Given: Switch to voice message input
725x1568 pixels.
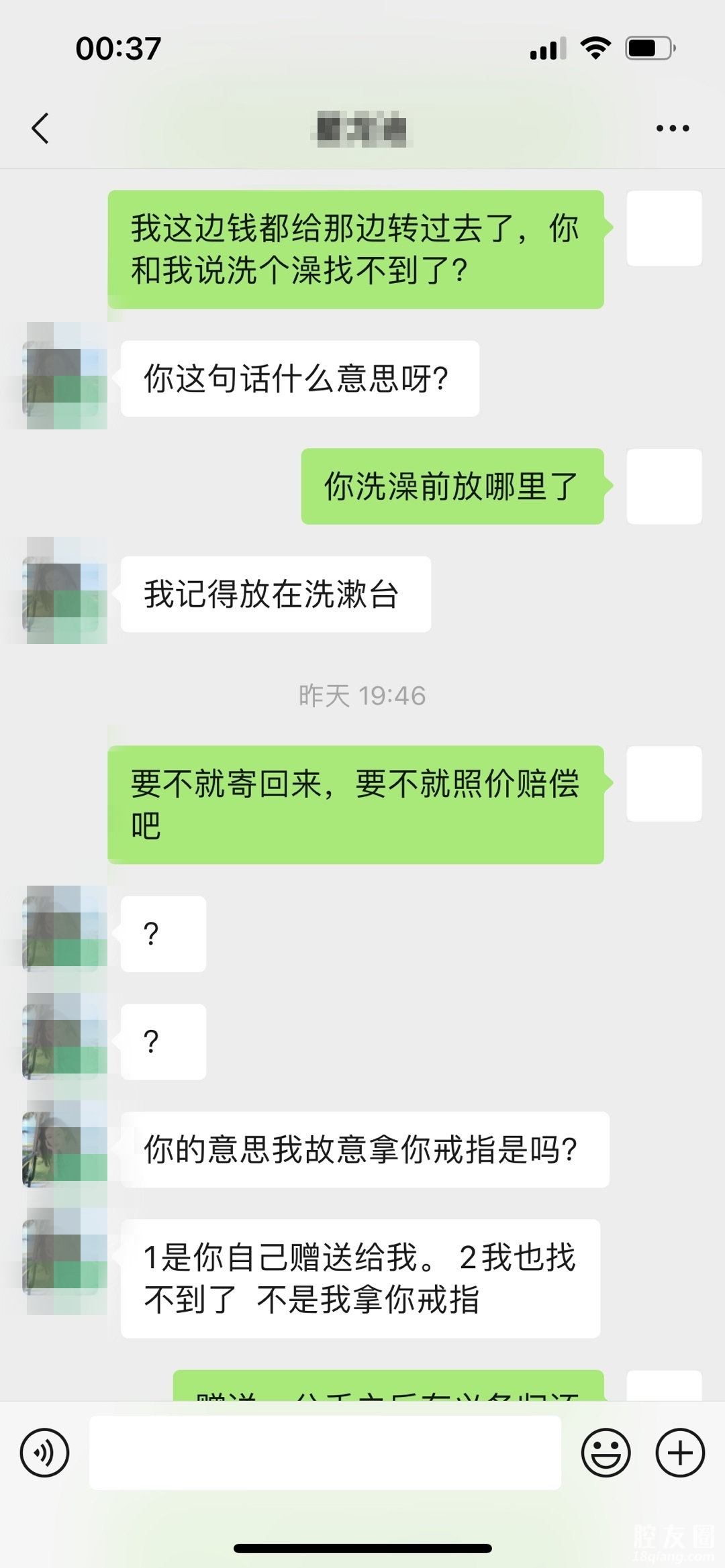Looking at the screenshot, I should click(x=45, y=1453).
